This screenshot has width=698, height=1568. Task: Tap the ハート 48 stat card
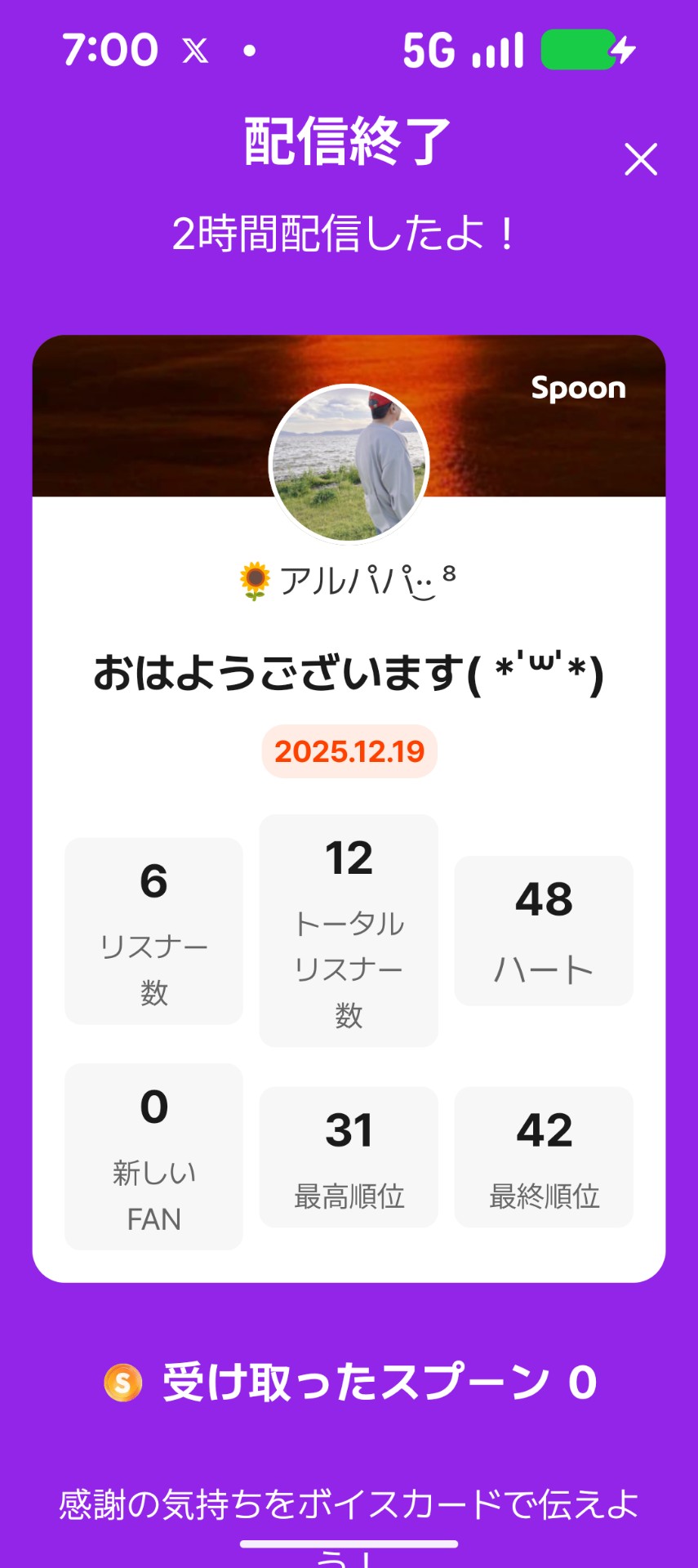pos(544,931)
